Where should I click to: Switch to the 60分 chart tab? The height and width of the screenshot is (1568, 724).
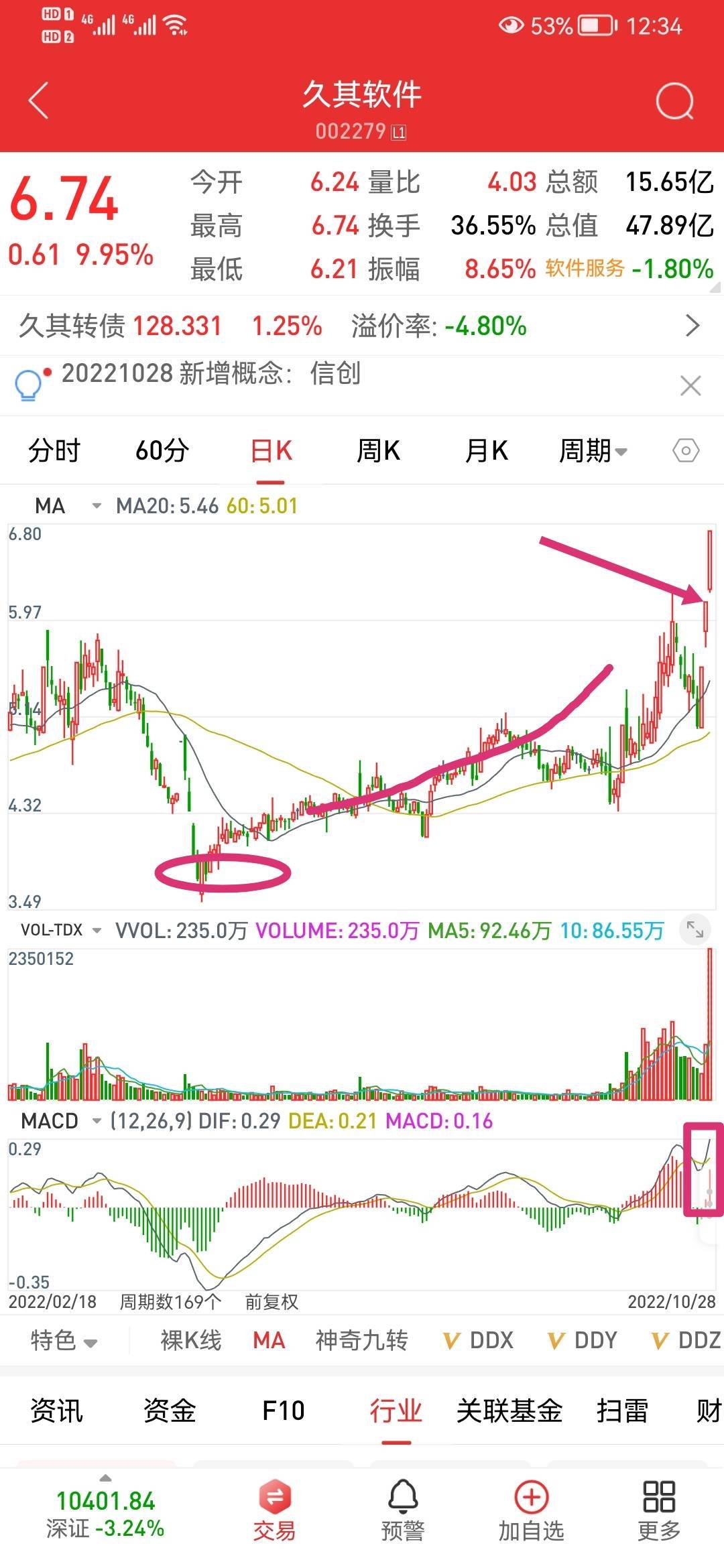click(162, 451)
